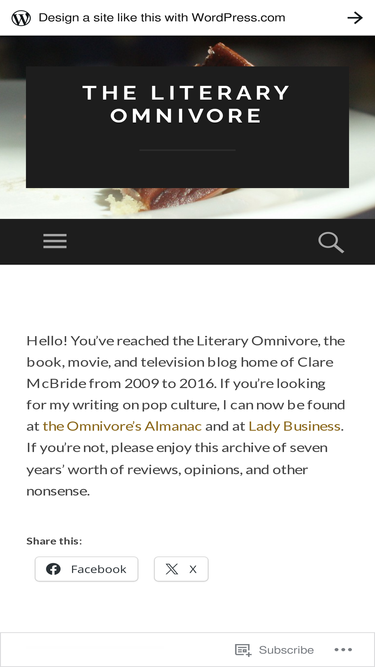Share this page on X
Screen dimensions: 375x667
[x=181, y=569]
